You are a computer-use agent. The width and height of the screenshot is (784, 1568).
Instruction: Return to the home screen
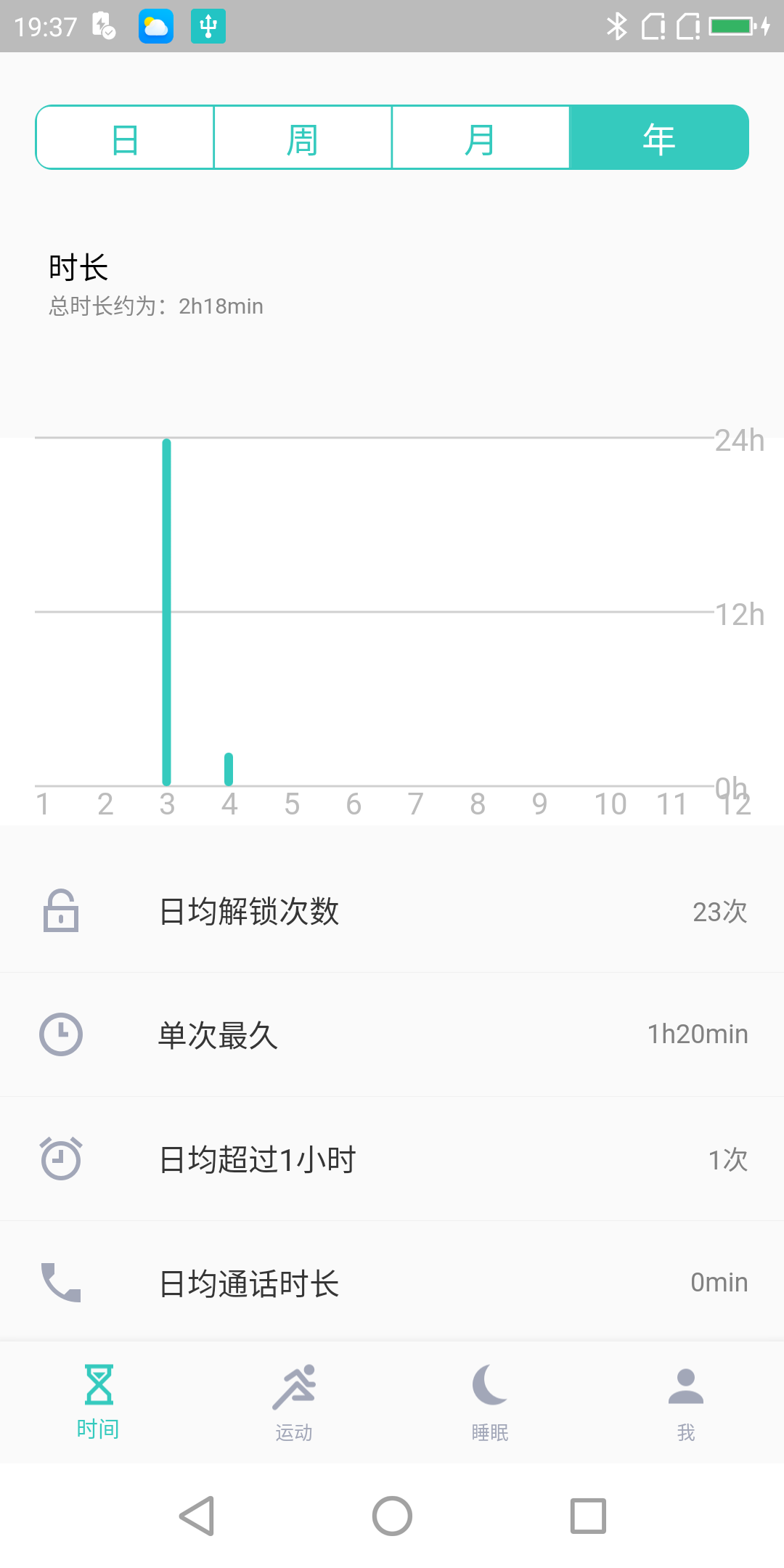tap(392, 1516)
